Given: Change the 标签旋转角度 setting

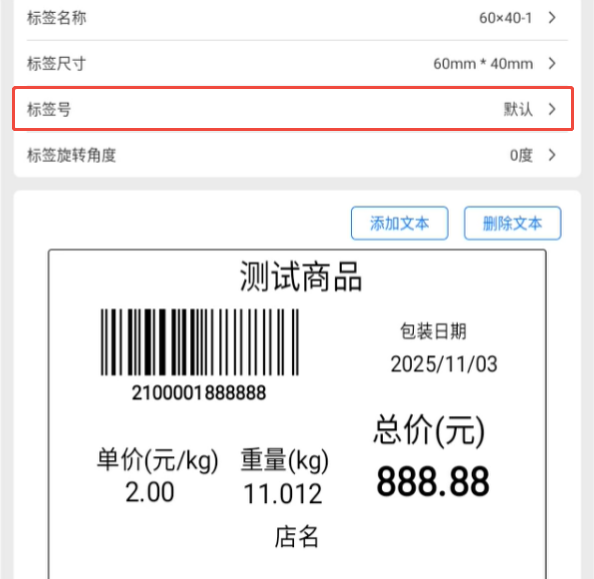Looking at the screenshot, I should pos(297,155).
